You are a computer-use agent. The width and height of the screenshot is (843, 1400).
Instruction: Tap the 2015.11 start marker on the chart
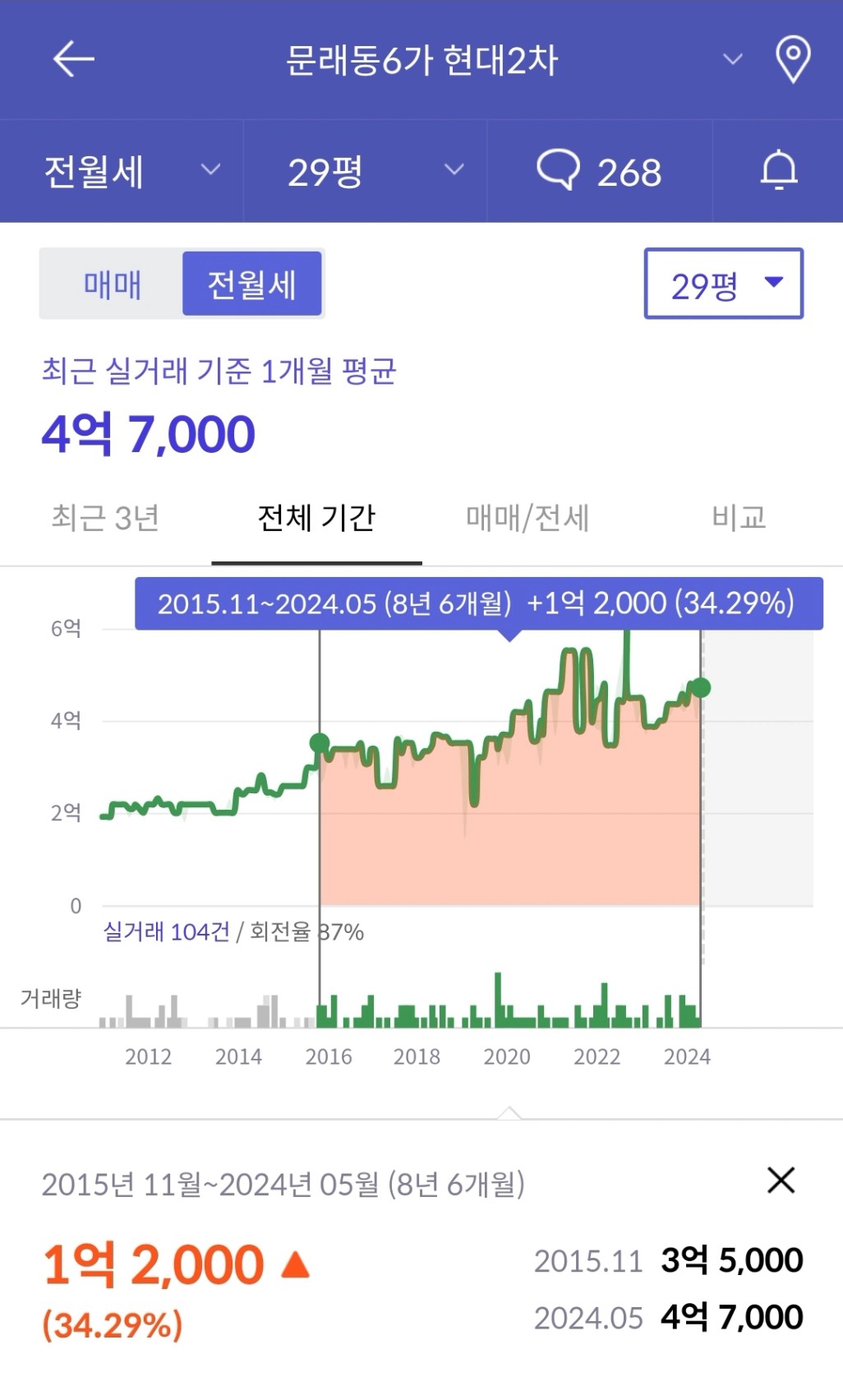320,743
